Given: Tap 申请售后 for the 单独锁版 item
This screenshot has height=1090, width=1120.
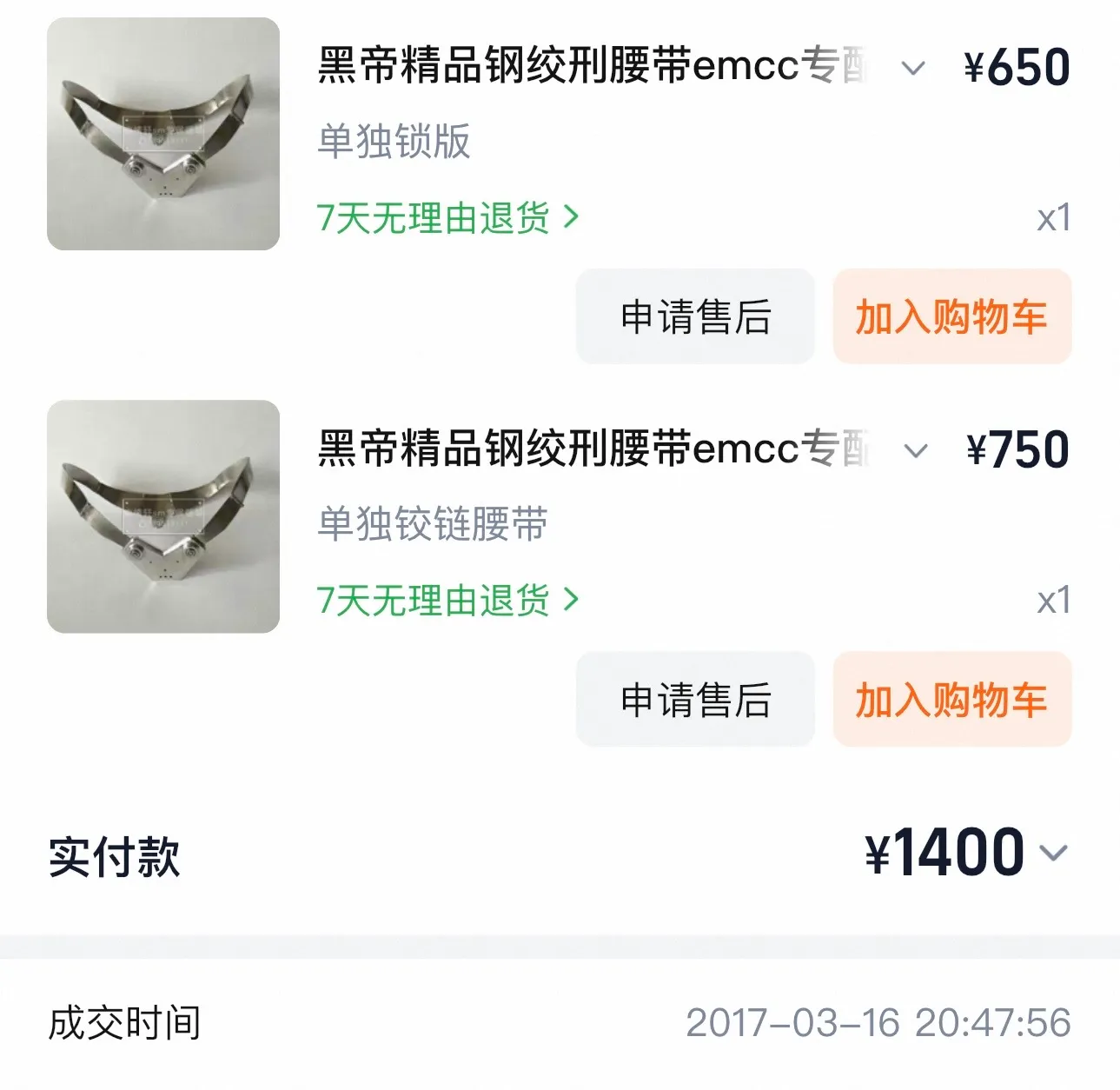Looking at the screenshot, I should pos(695,316).
